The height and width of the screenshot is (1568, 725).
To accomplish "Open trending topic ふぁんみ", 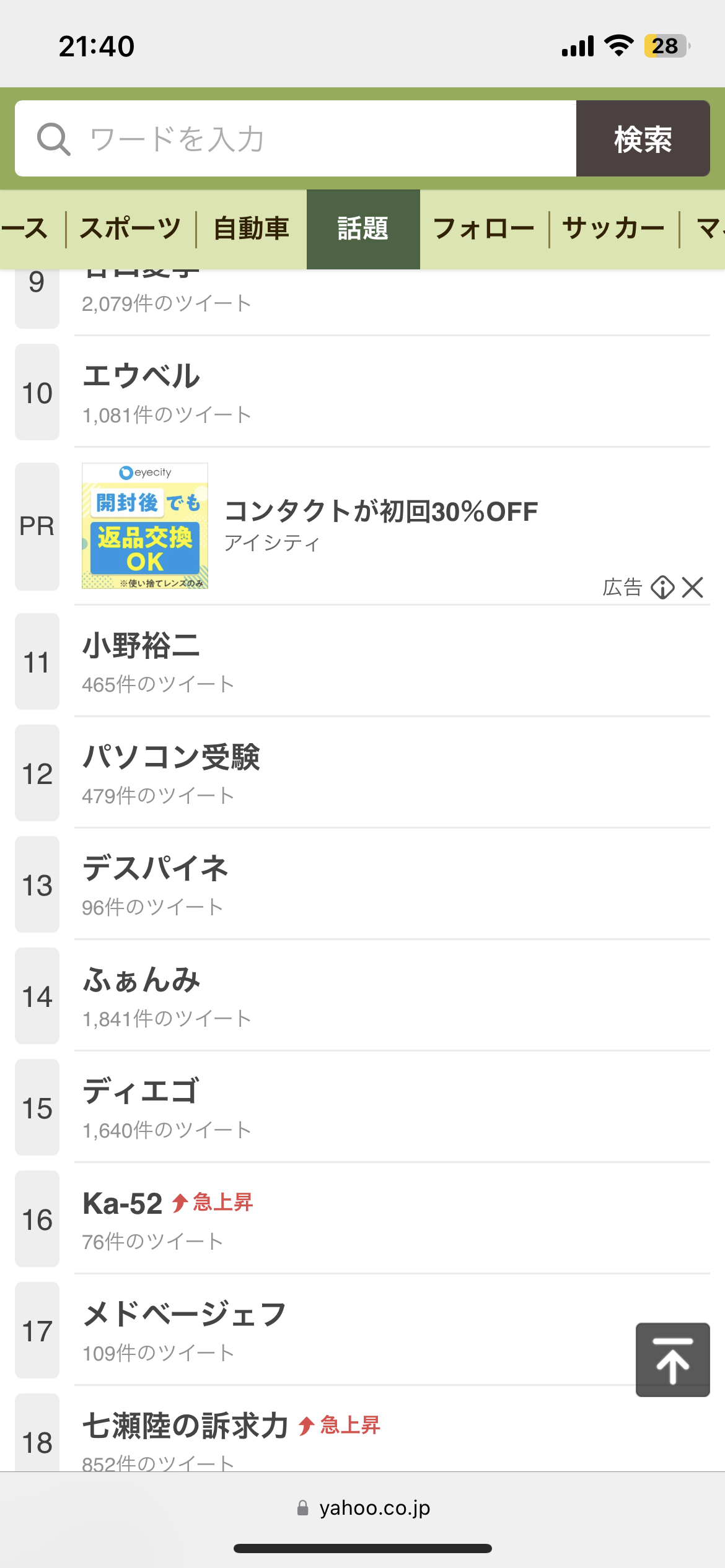I will click(x=362, y=996).
